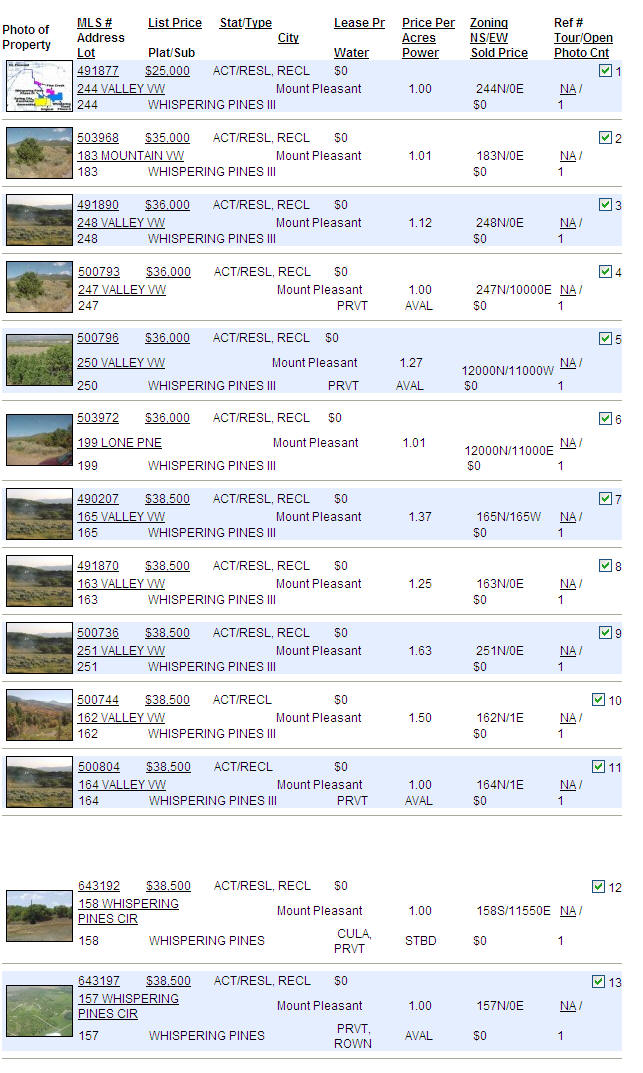Sort by the Stat/Type column header
The image size is (643, 1073).
[x=245, y=23]
